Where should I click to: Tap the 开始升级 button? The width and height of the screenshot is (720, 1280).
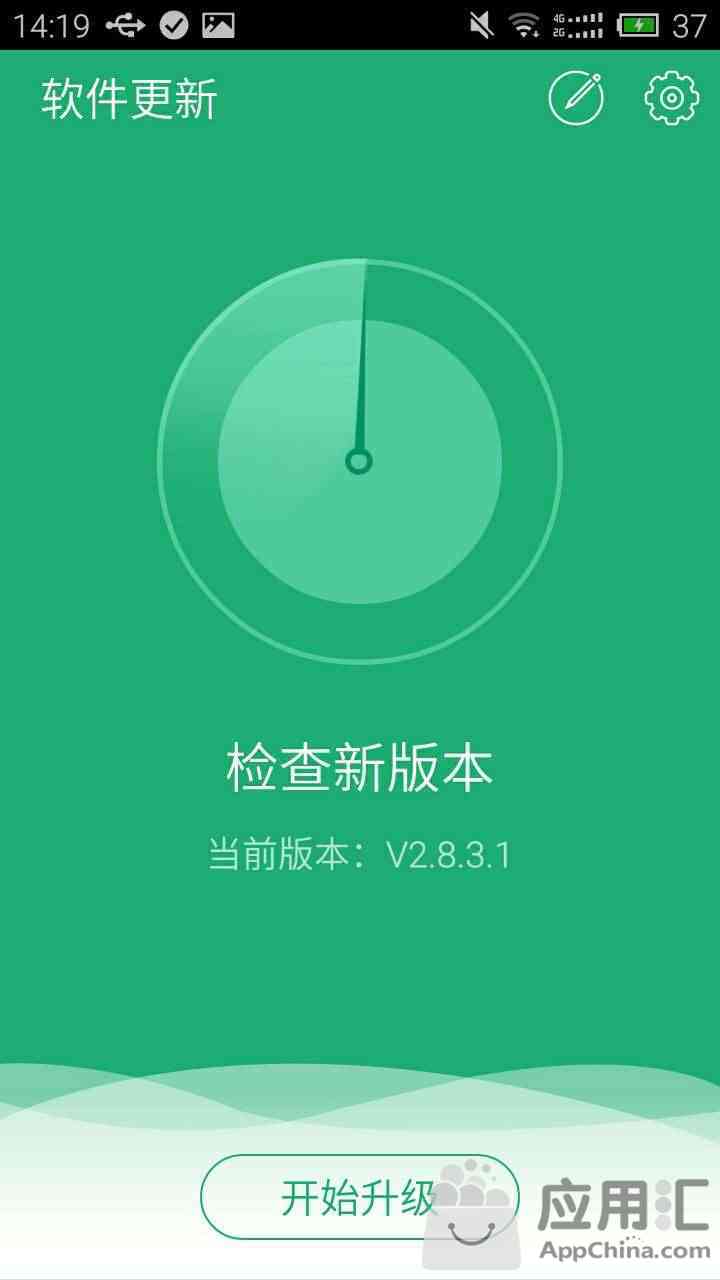359,1196
